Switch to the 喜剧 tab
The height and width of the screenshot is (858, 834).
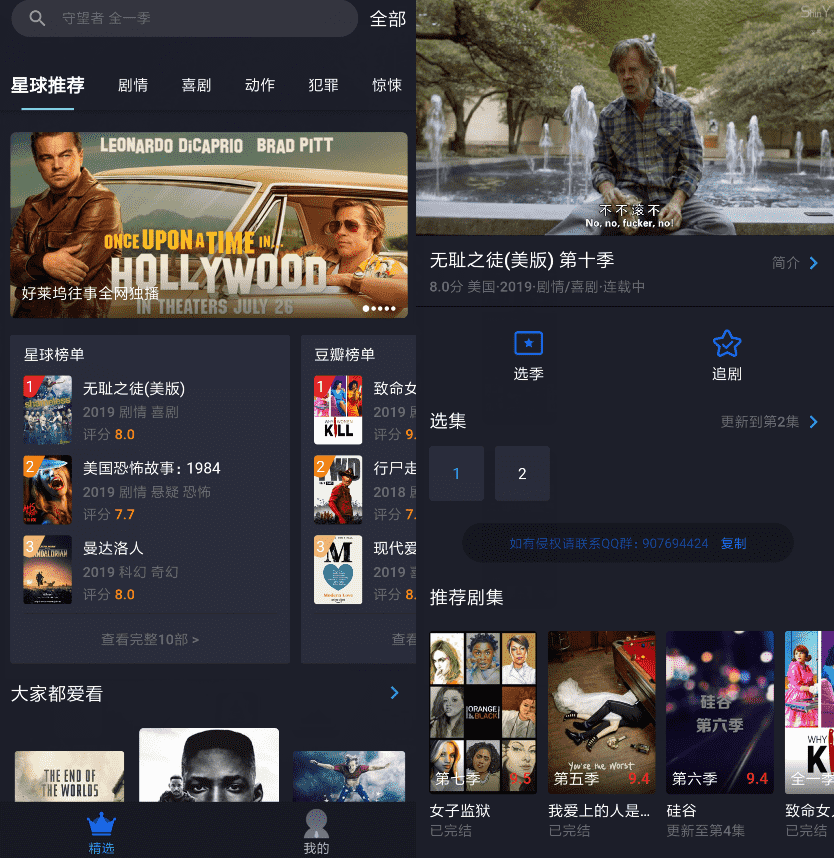196,85
